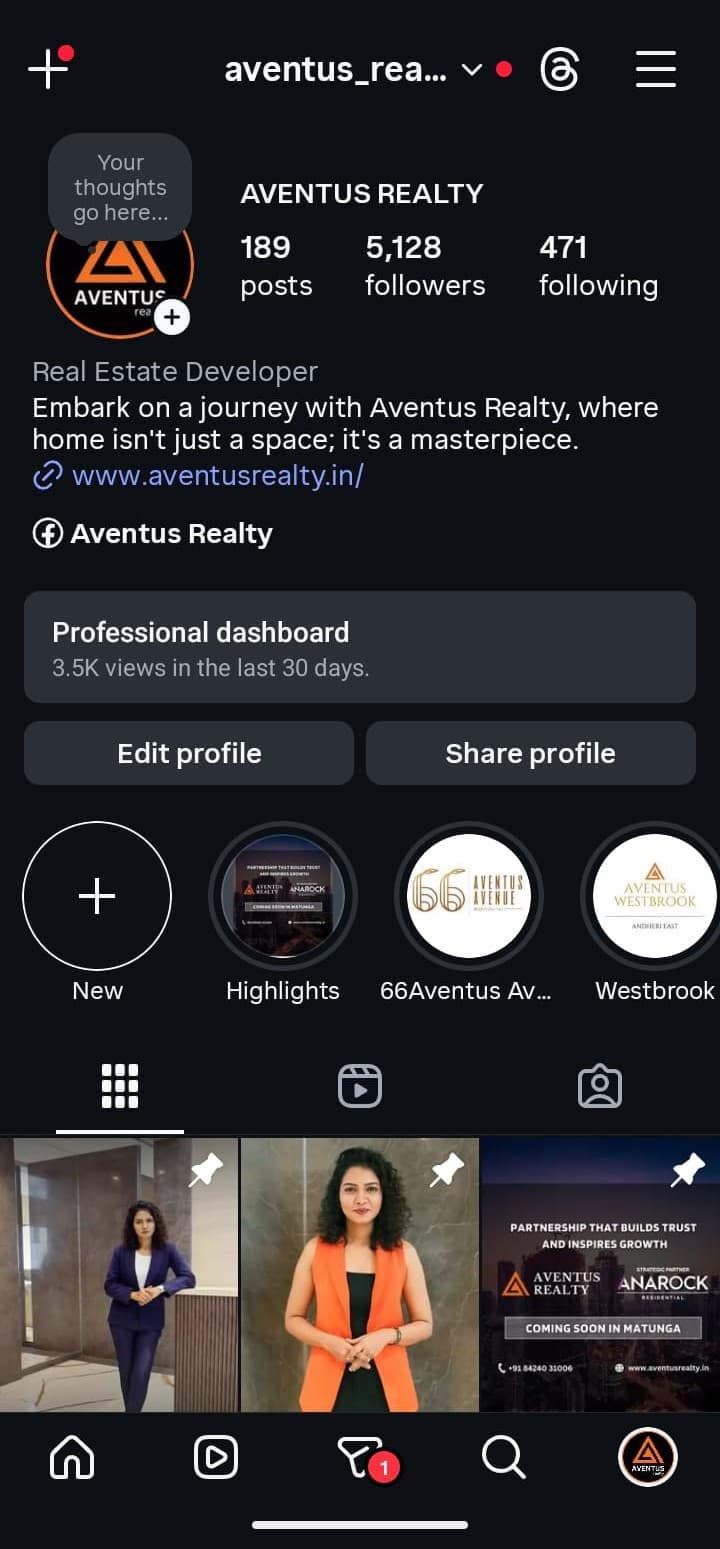Add a note in 'Your thoughts go here'
Viewport: 720px width, 1549px height.
120,187
